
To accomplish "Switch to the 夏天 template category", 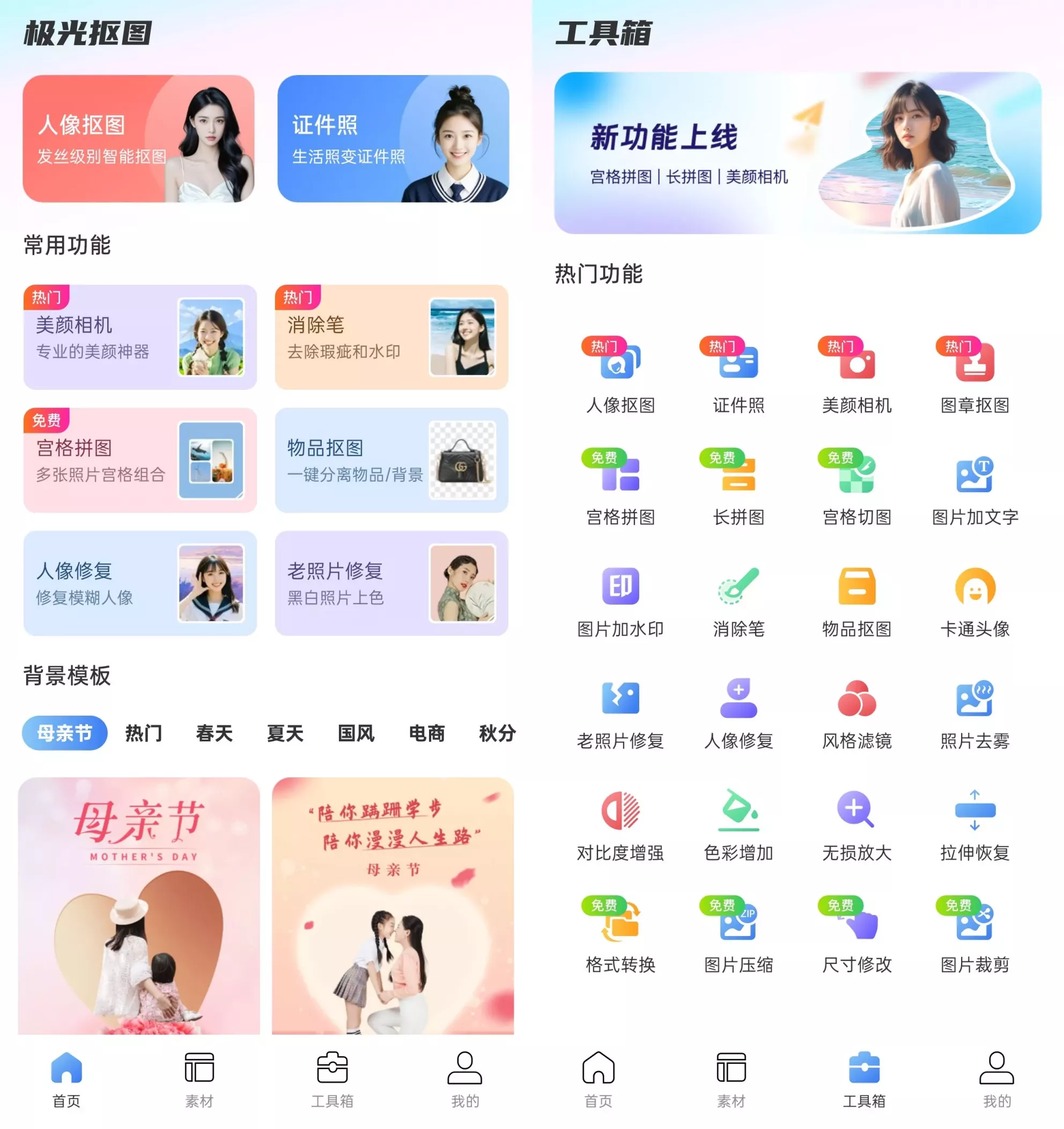I will tap(285, 733).
